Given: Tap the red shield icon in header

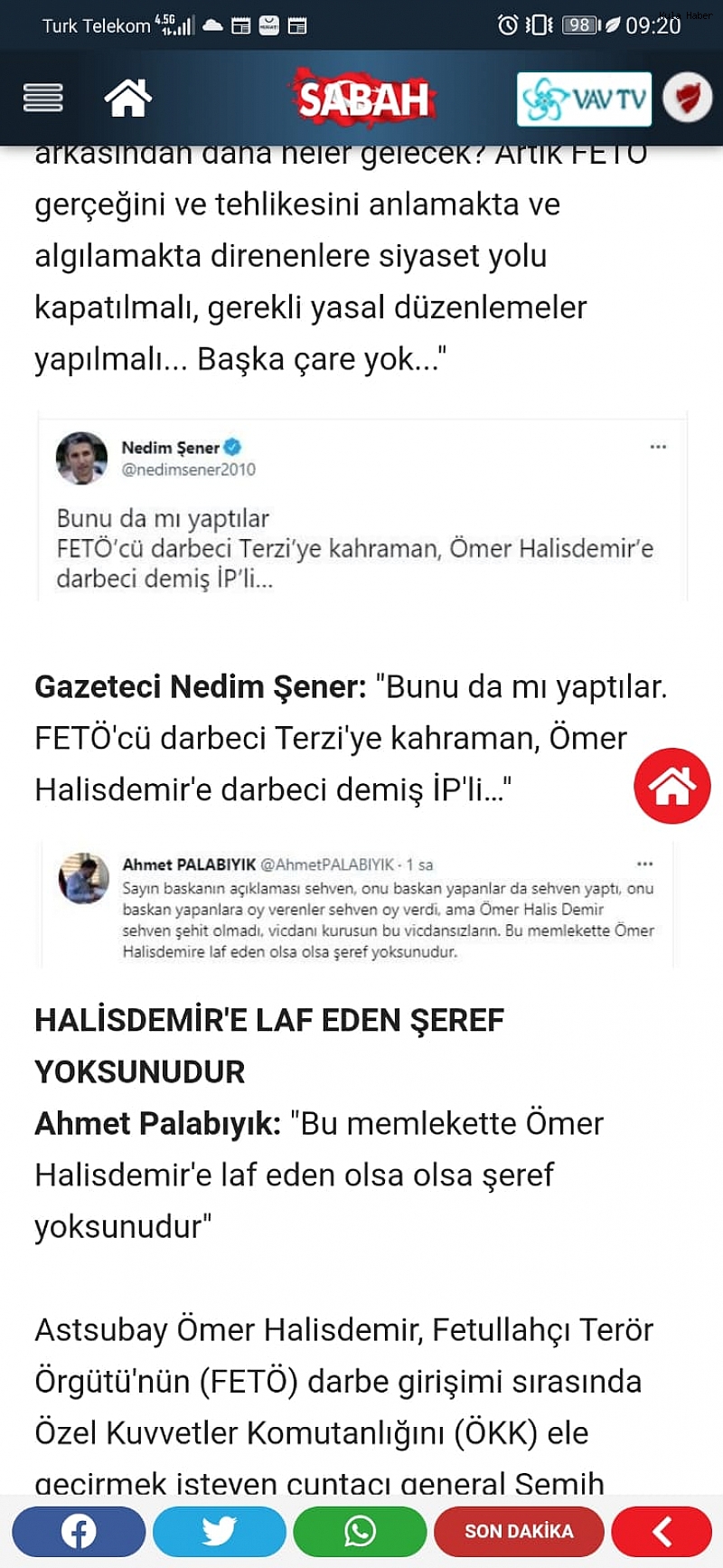Looking at the screenshot, I should click(688, 98).
